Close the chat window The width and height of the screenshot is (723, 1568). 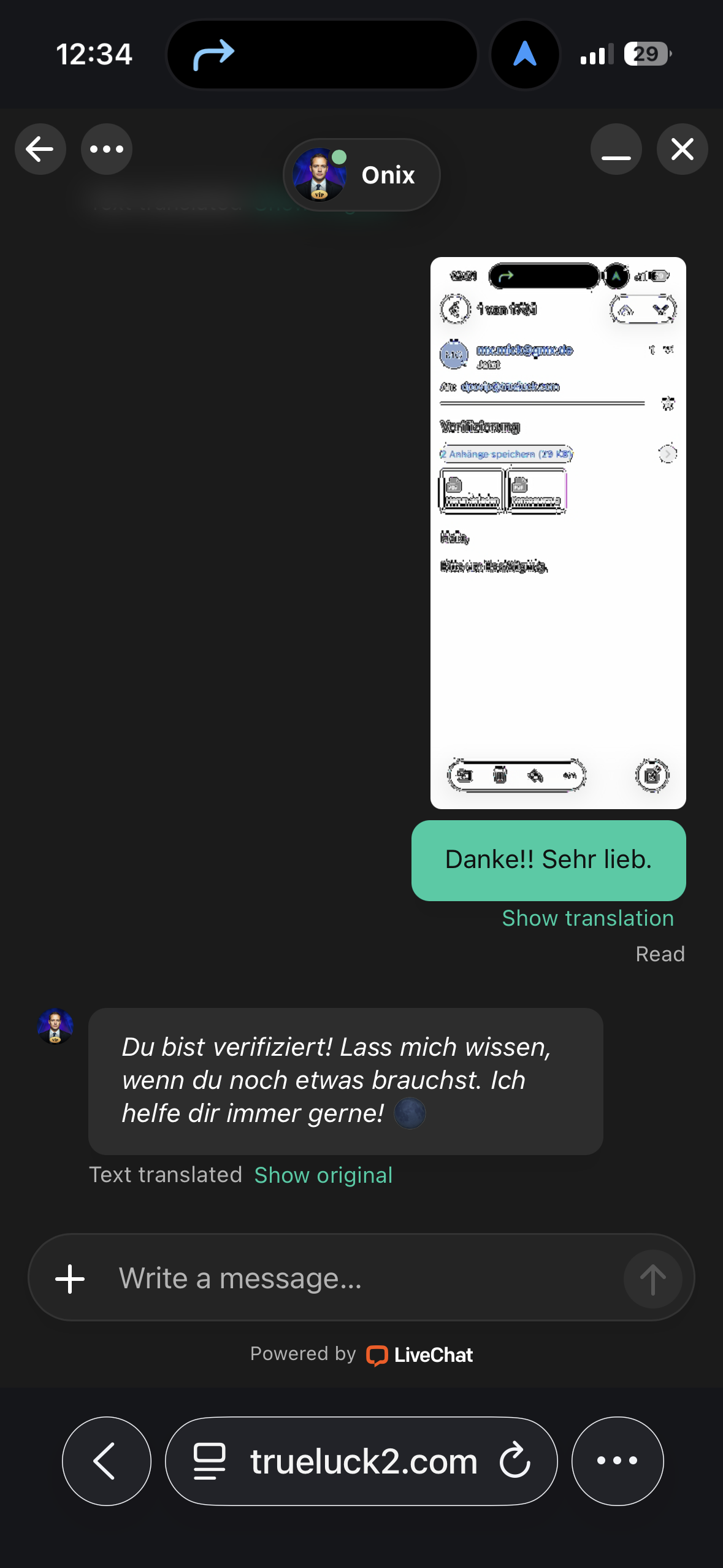click(682, 149)
